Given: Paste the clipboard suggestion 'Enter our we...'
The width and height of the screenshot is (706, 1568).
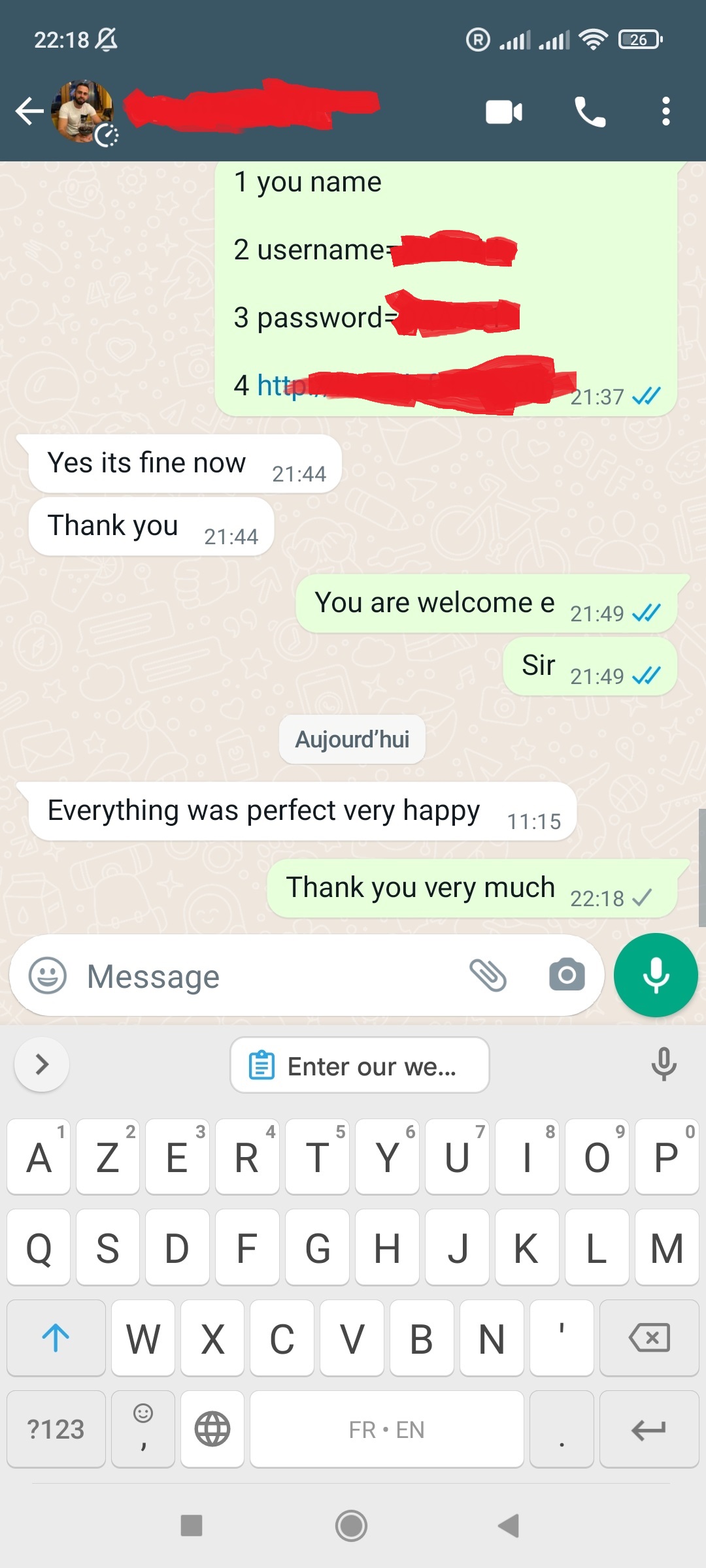Looking at the screenshot, I should click(360, 1066).
